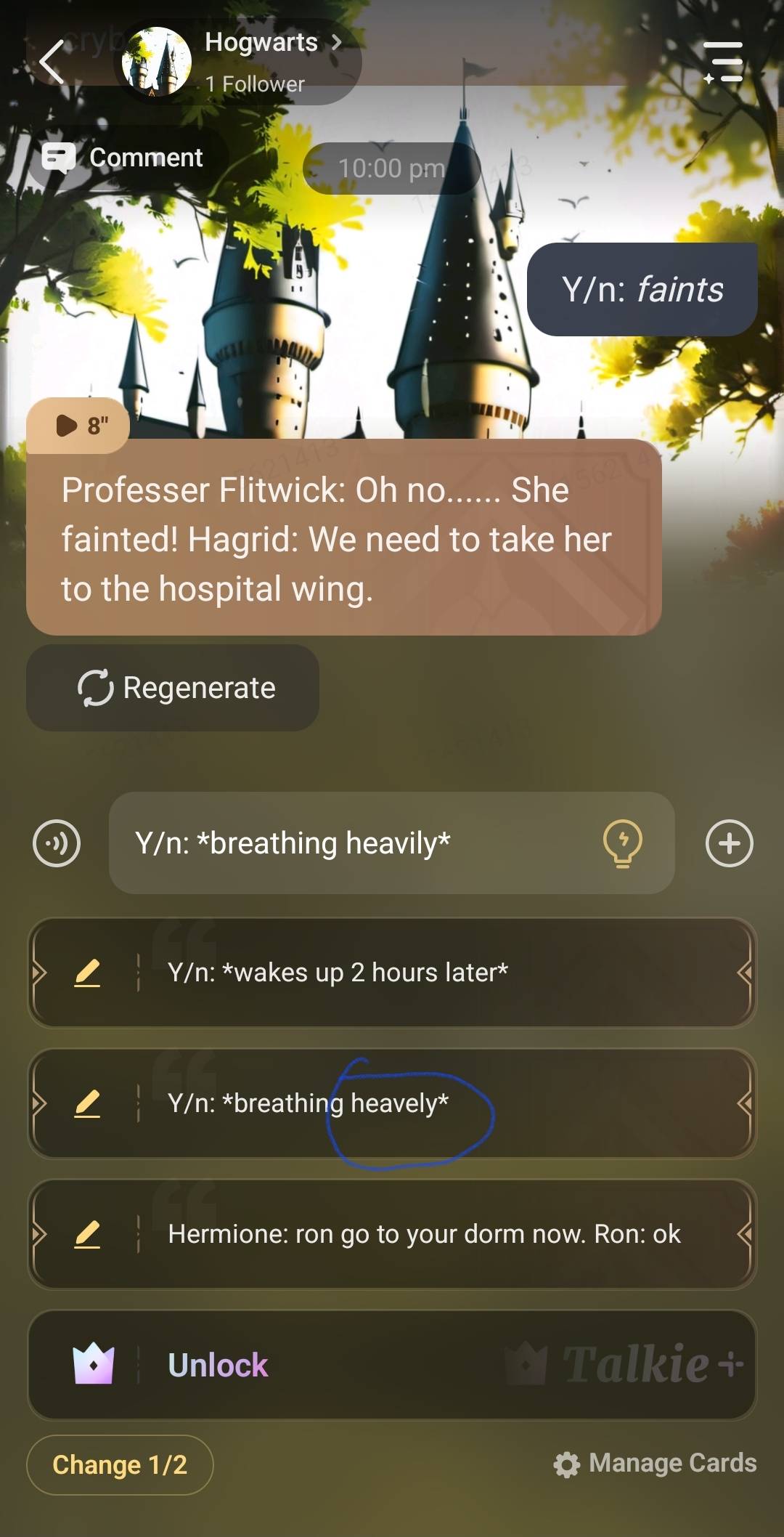
Task: Select the "wakes up 2 hours later" suggestion
Action: coord(436,973)
